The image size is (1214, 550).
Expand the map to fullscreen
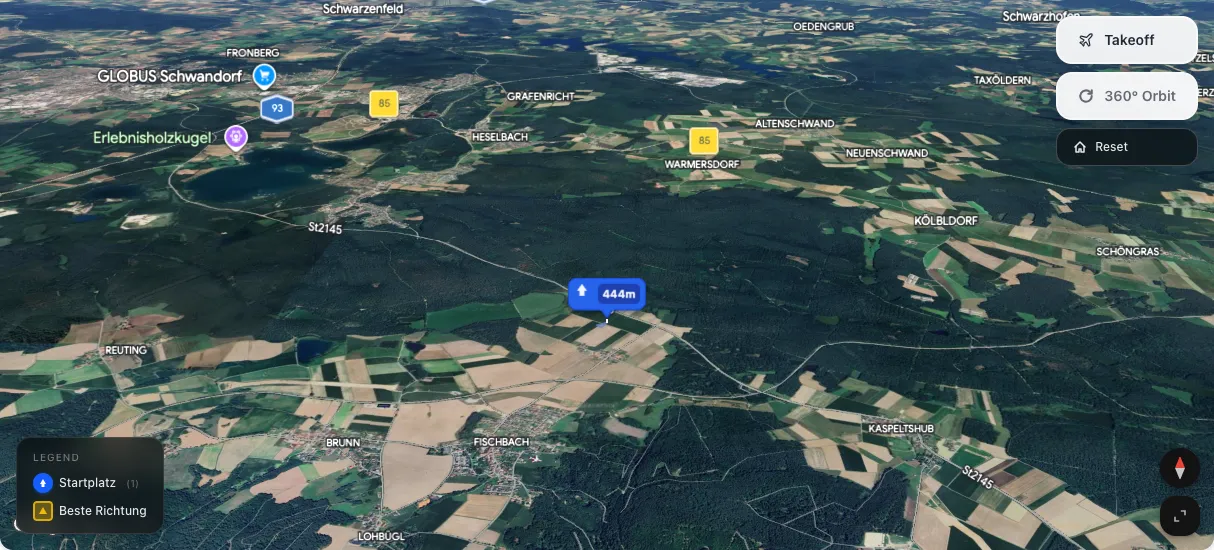tap(1179, 516)
